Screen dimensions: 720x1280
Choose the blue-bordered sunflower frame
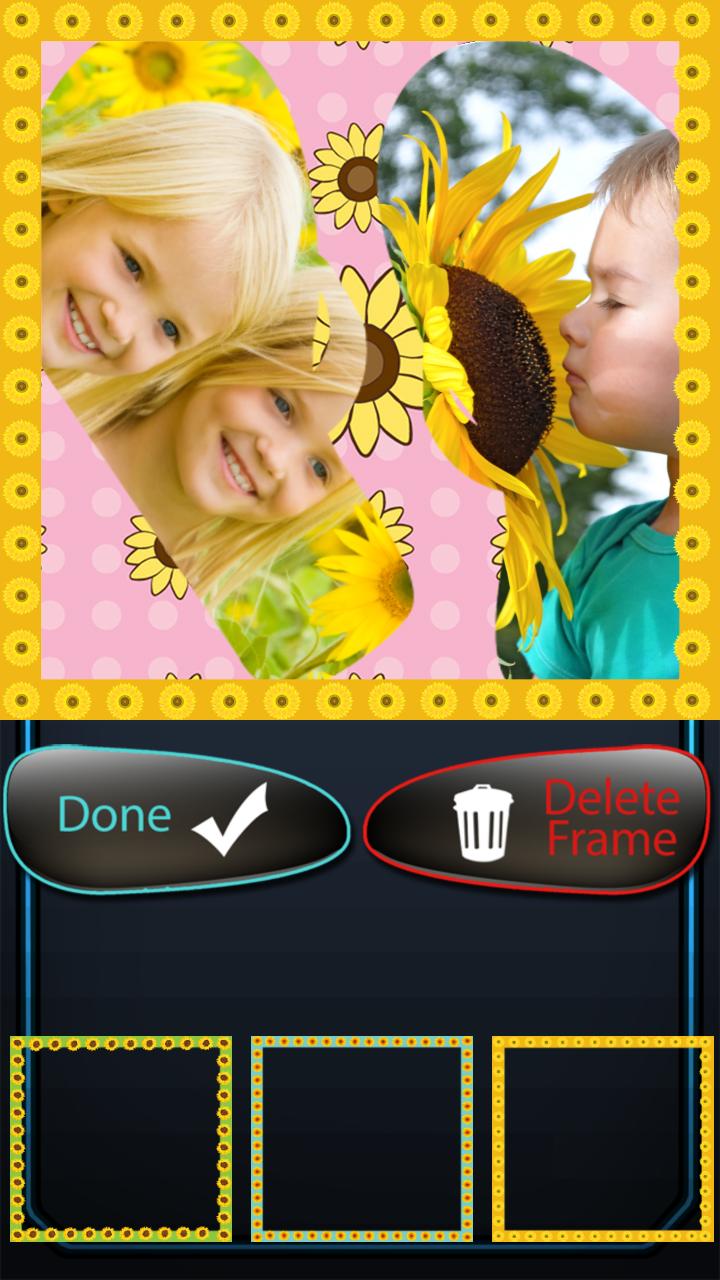point(361,1138)
